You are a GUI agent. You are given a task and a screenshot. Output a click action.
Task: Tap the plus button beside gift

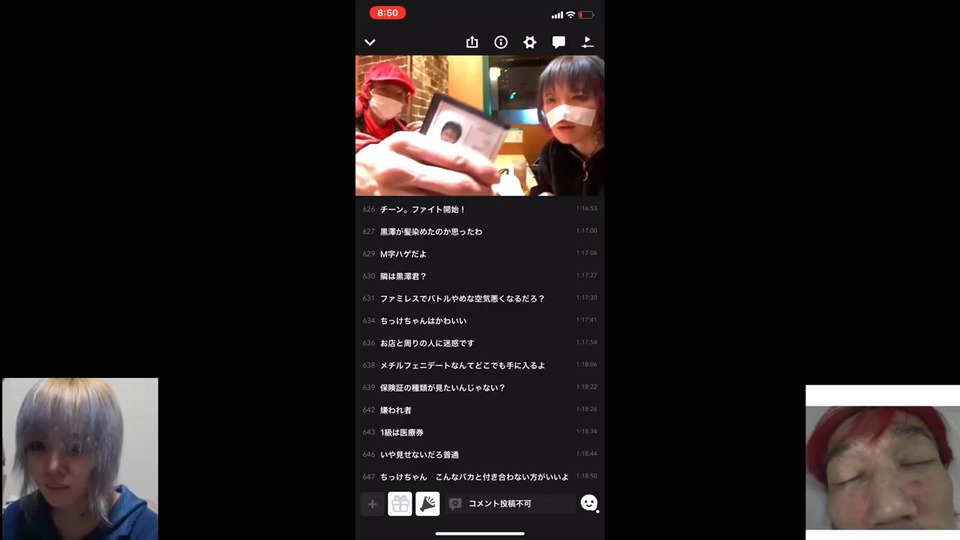pos(372,504)
